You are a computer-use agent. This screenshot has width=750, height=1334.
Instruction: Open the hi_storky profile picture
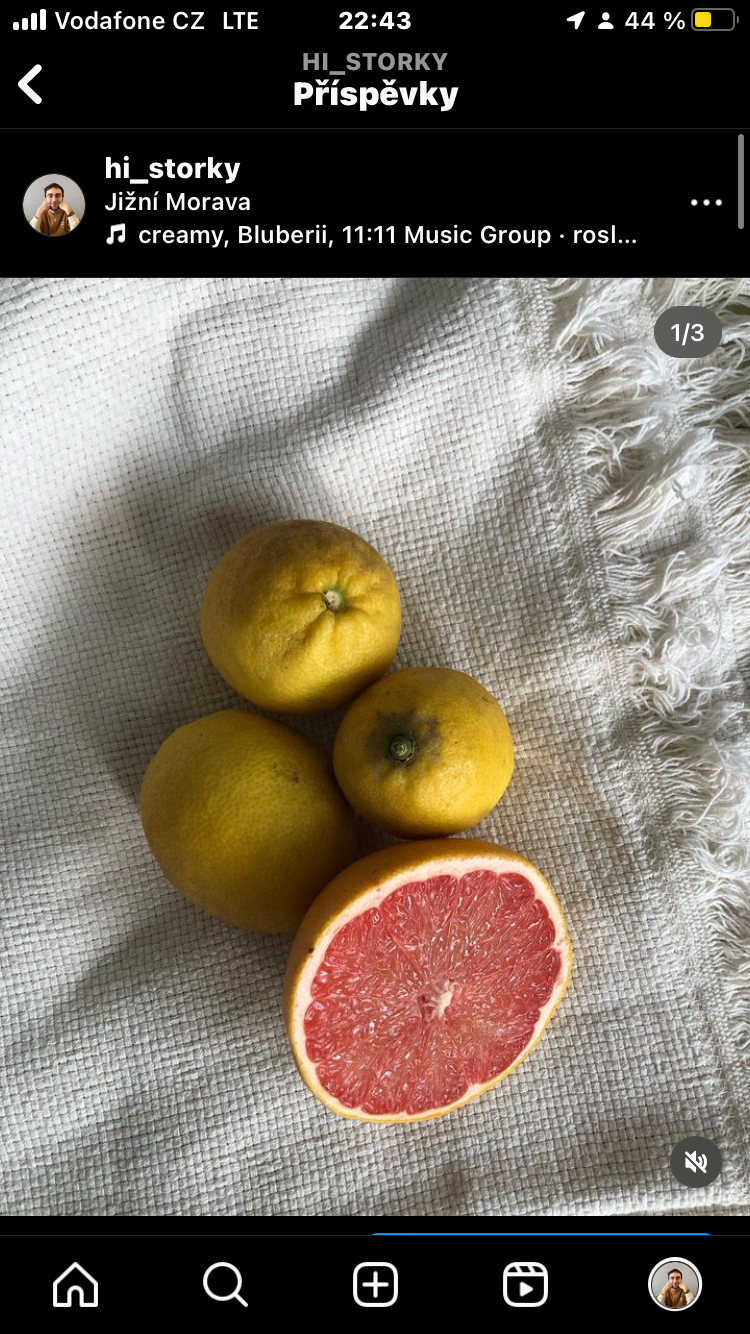(54, 204)
